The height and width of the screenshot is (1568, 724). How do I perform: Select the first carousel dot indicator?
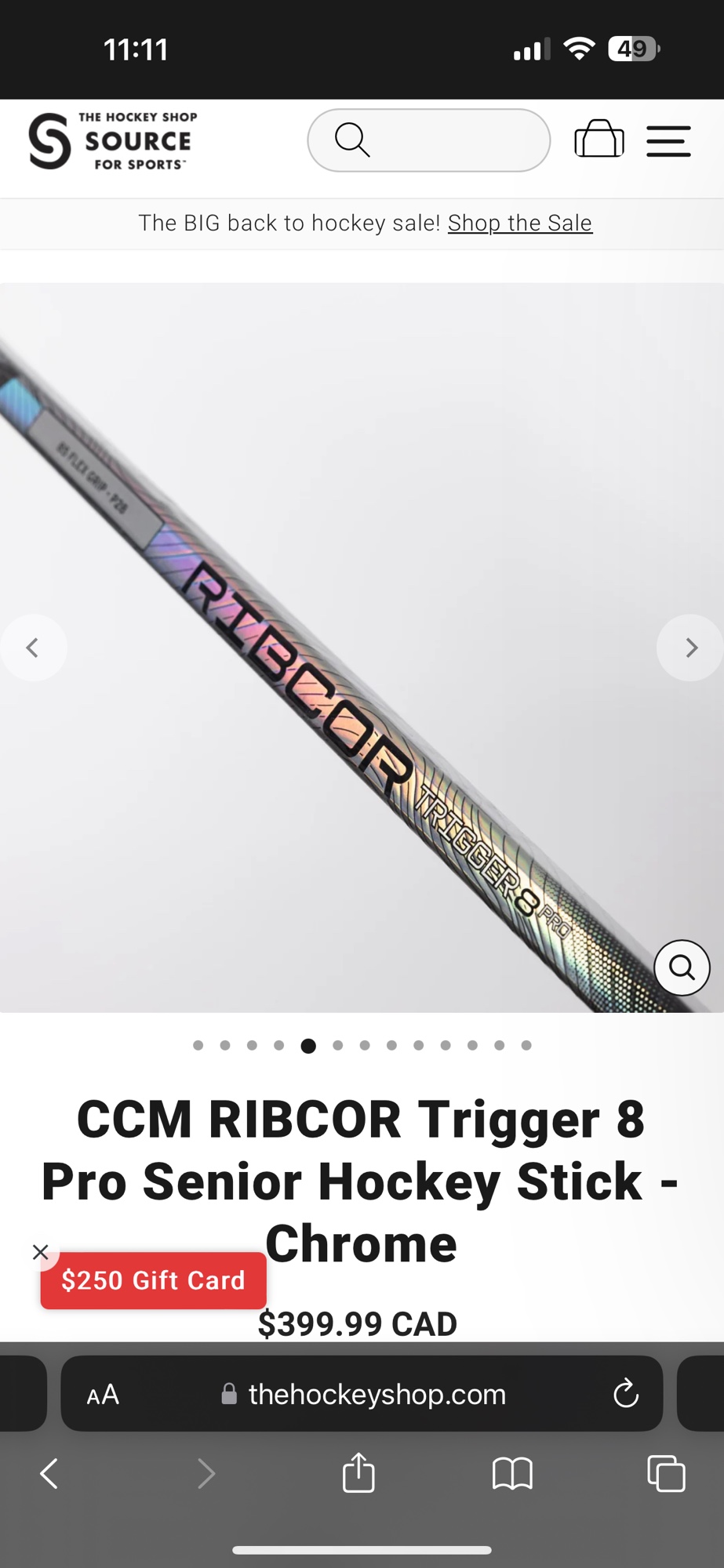click(198, 1045)
